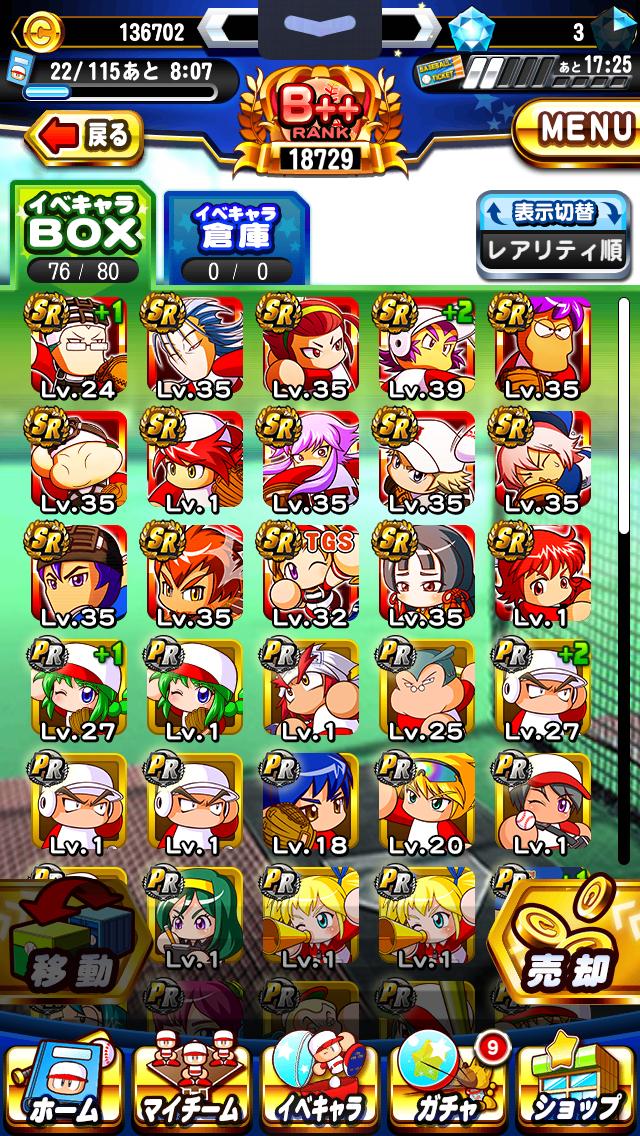
Task: Select the PR blonde character Lv.20
Action: tap(427, 804)
